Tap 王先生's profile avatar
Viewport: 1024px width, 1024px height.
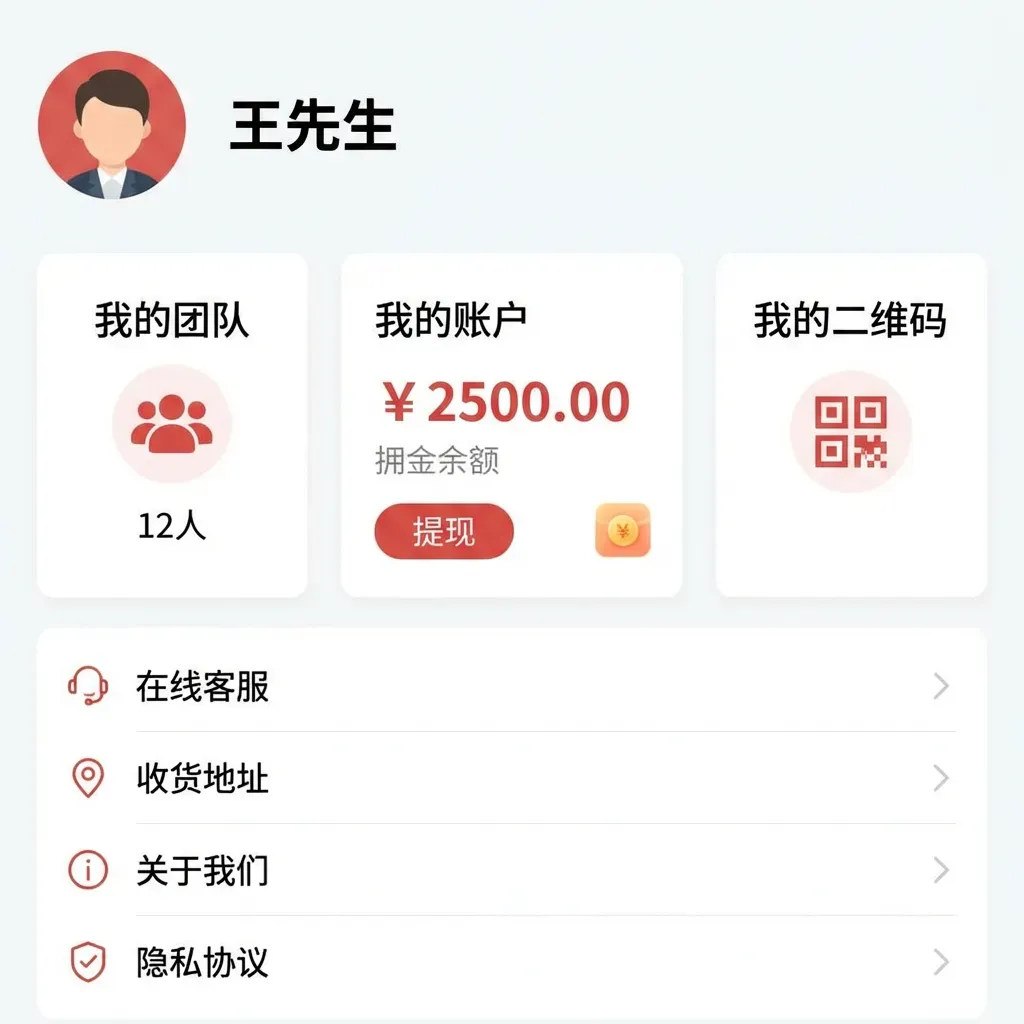click(x=112, y=125)
